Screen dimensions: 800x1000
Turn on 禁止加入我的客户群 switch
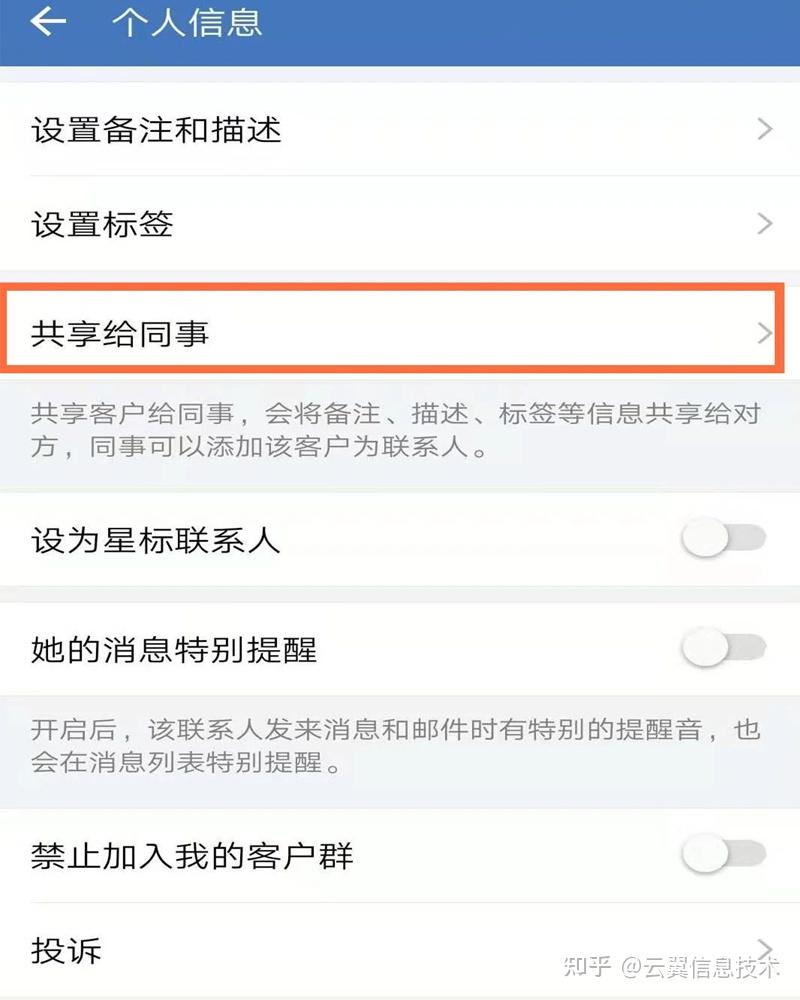(724, 855)
